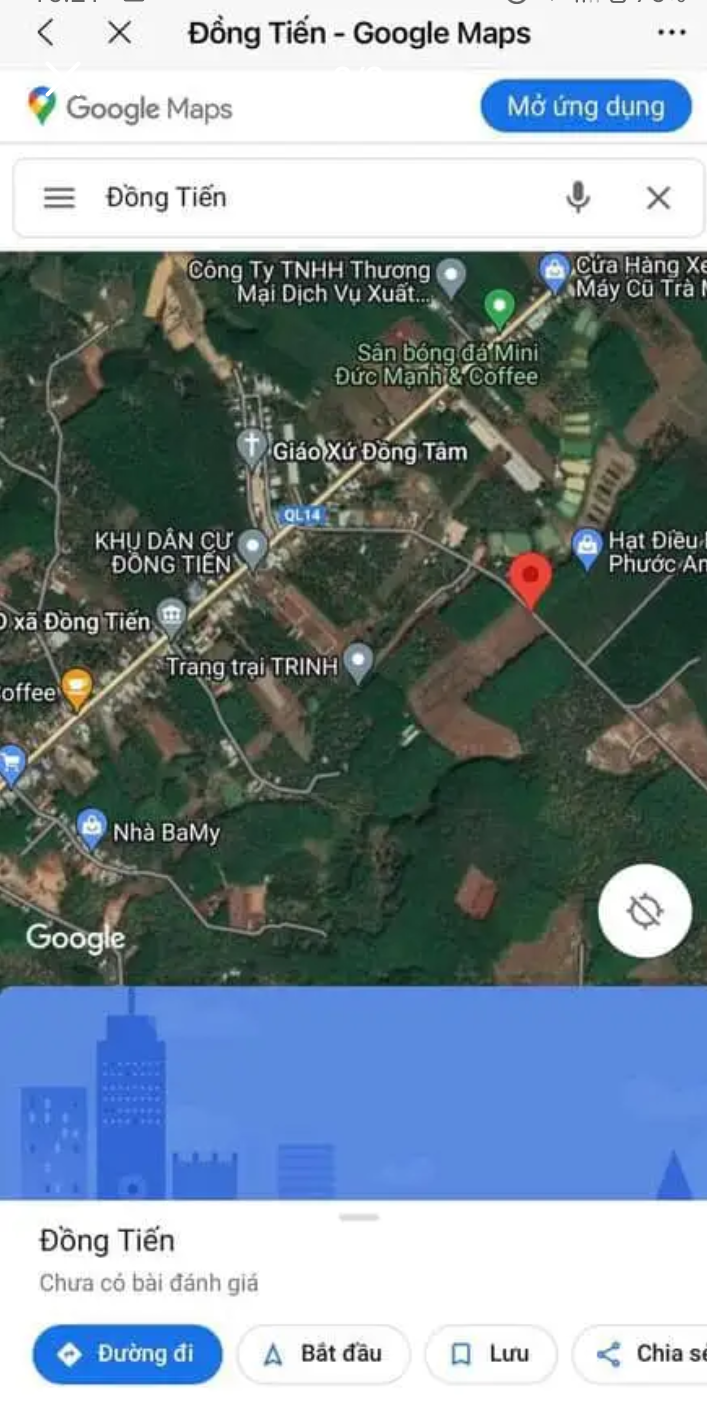Open Nhà BaMy shop marker
The height and width of the screenshot is (1408, 707).
[x=91, y=827]
